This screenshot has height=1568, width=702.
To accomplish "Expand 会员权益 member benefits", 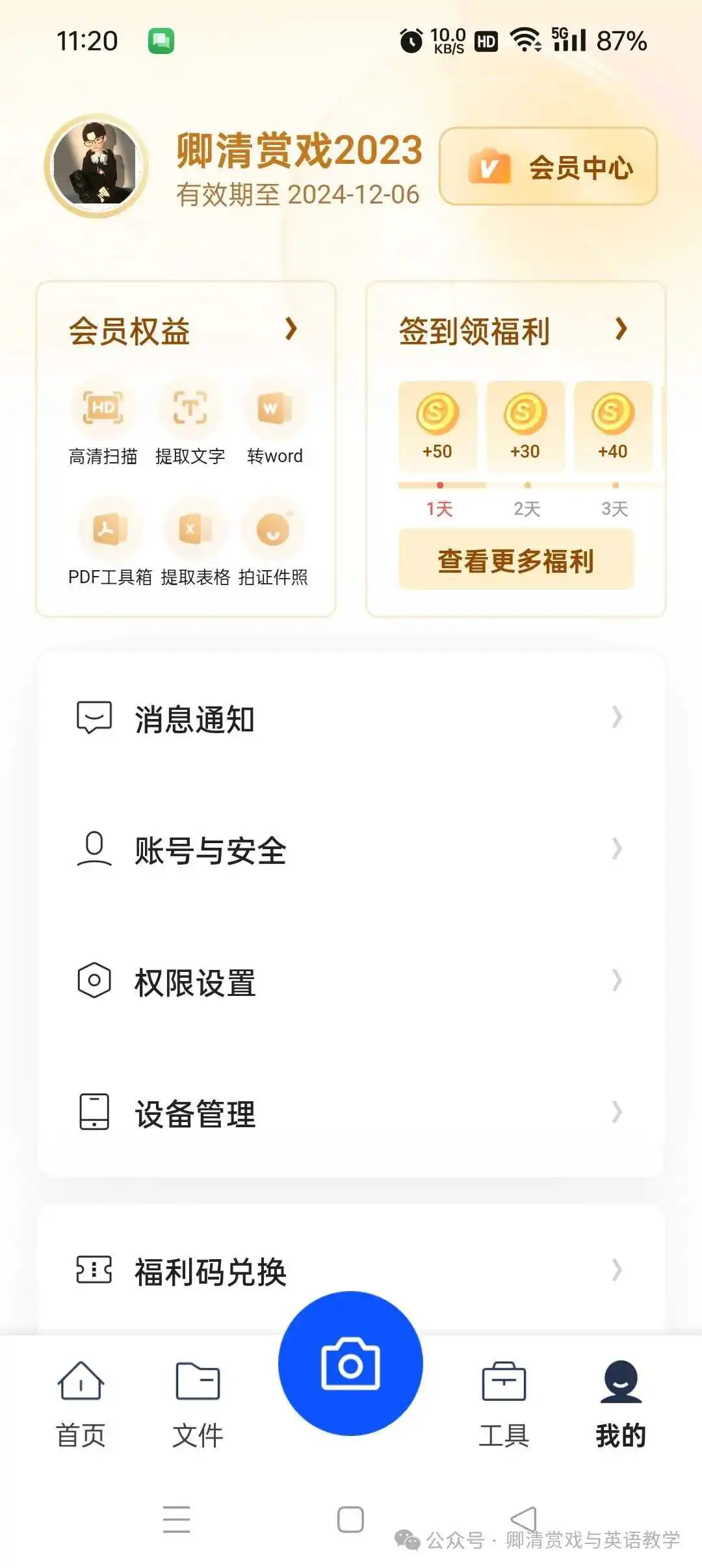I will point(184,330).
